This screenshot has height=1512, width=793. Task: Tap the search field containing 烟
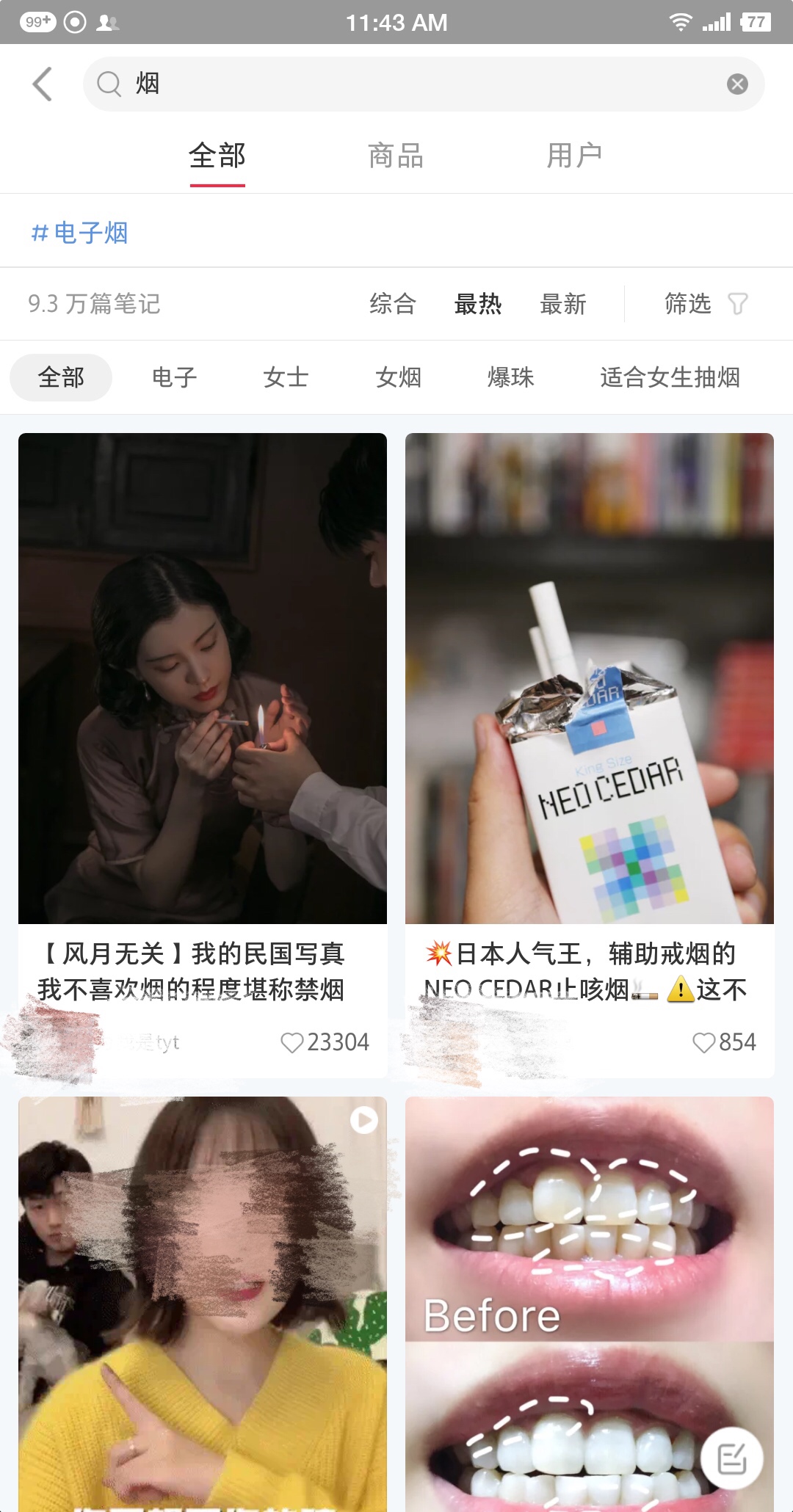click(x=411, y=84)
